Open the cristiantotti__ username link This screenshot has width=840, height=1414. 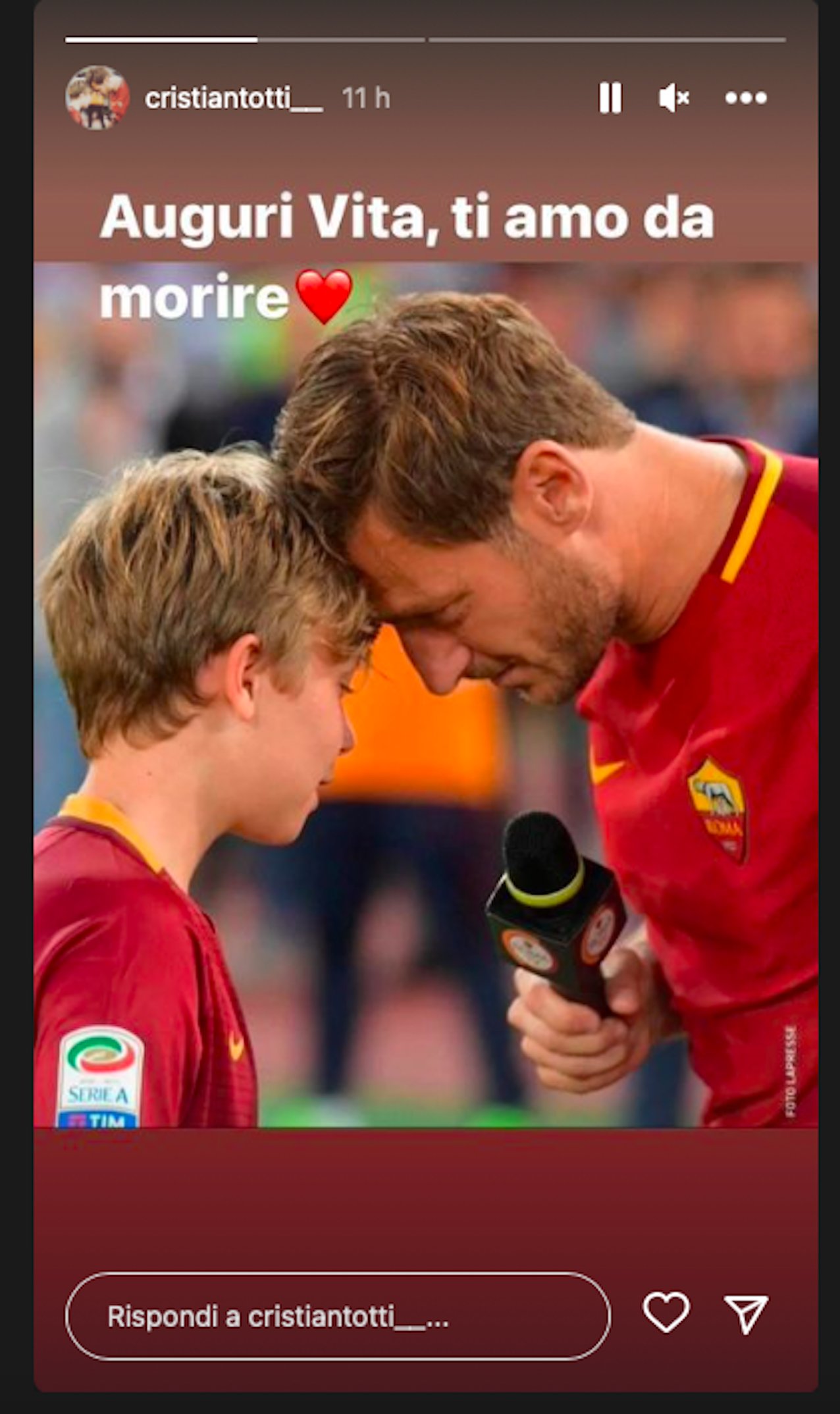233,99
